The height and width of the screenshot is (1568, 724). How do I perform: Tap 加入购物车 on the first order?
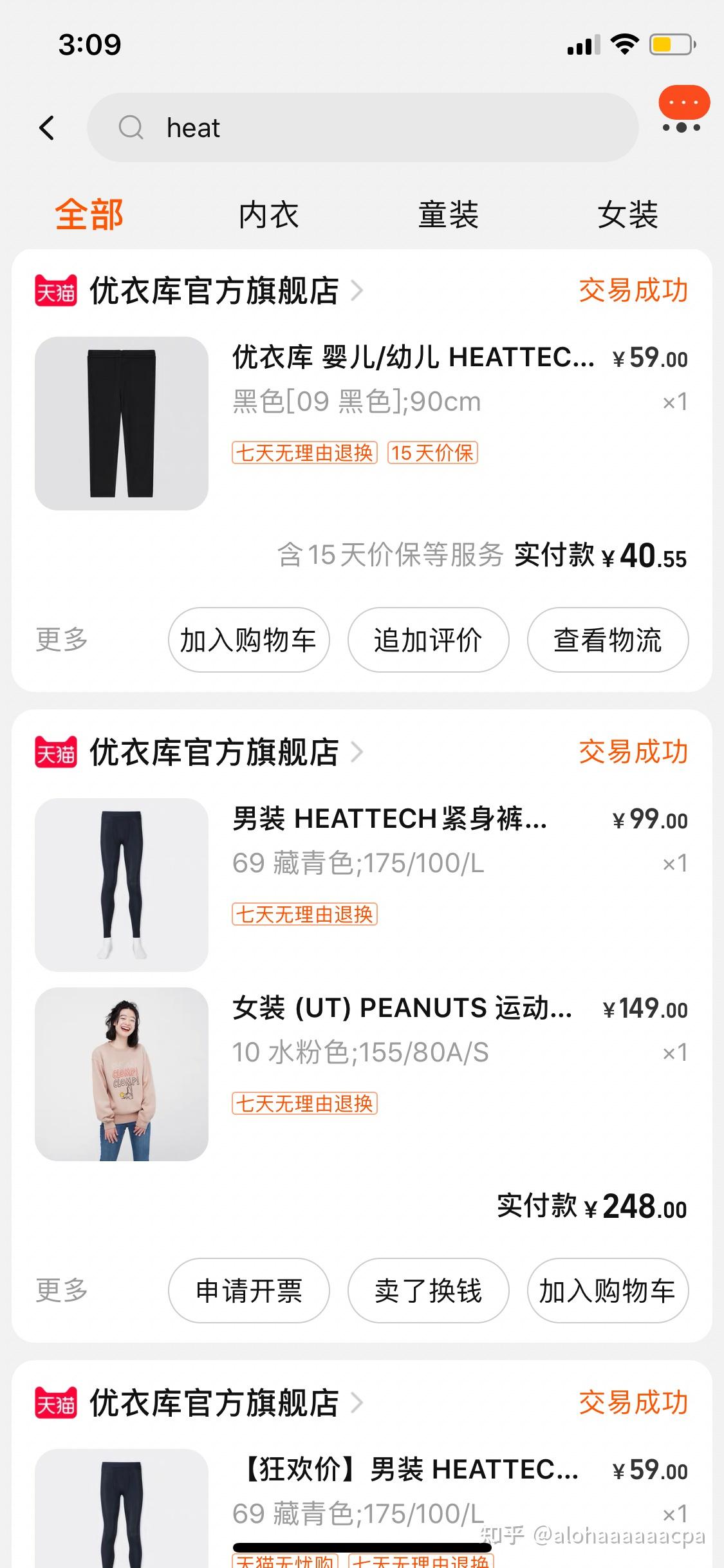[248, 639]
